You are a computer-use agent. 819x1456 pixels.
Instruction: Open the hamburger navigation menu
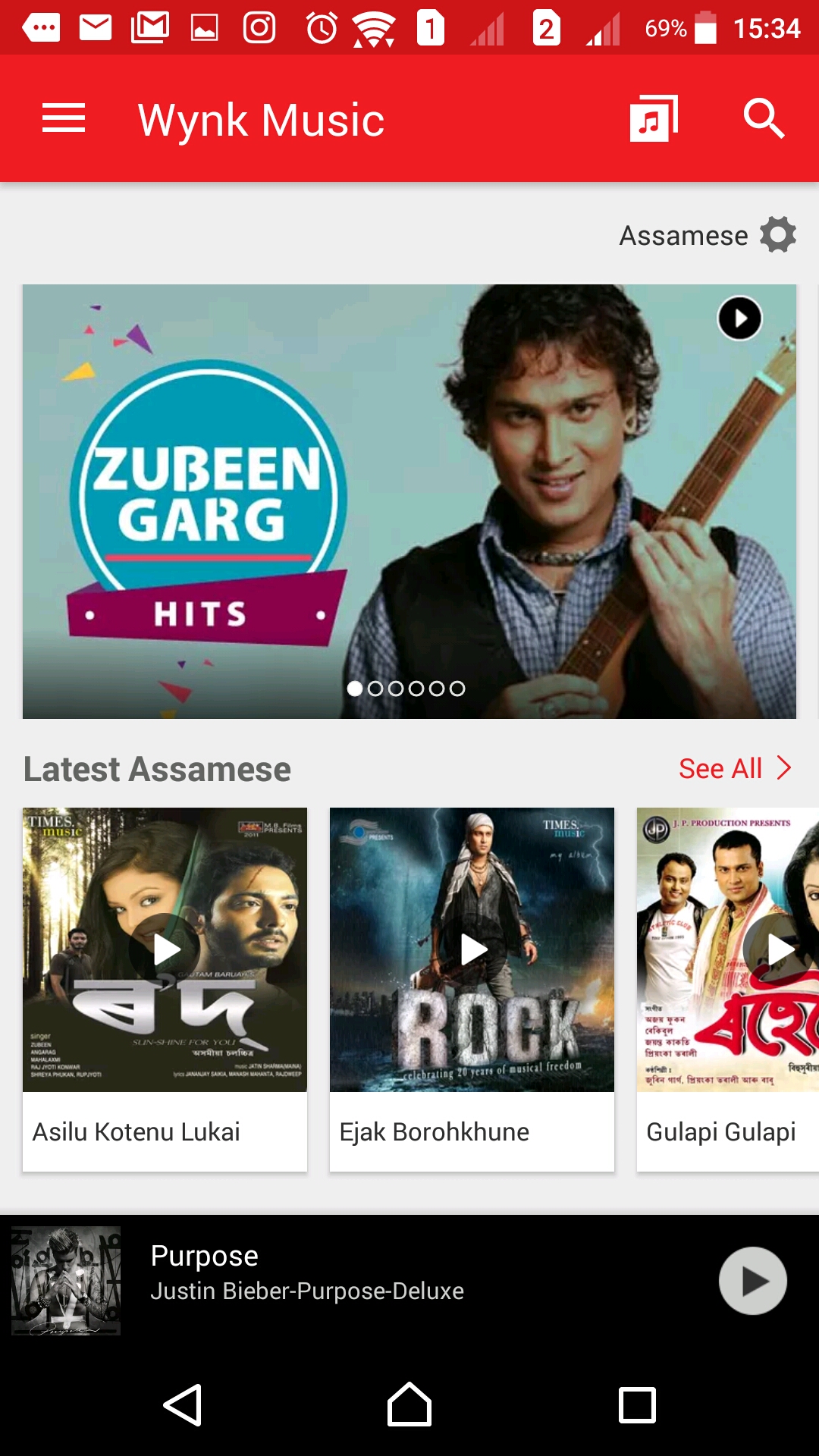[64, 119]
